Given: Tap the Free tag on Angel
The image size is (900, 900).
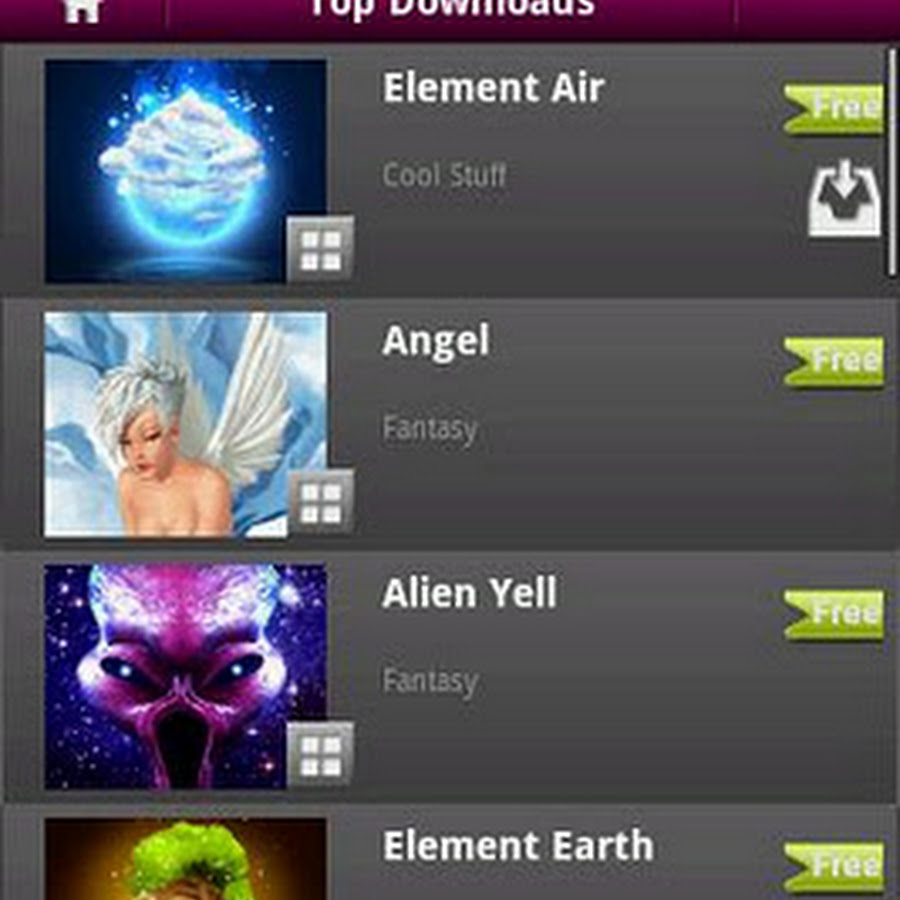Looking at the screenshot, I should pyautogui.click(x=834, y=362).
